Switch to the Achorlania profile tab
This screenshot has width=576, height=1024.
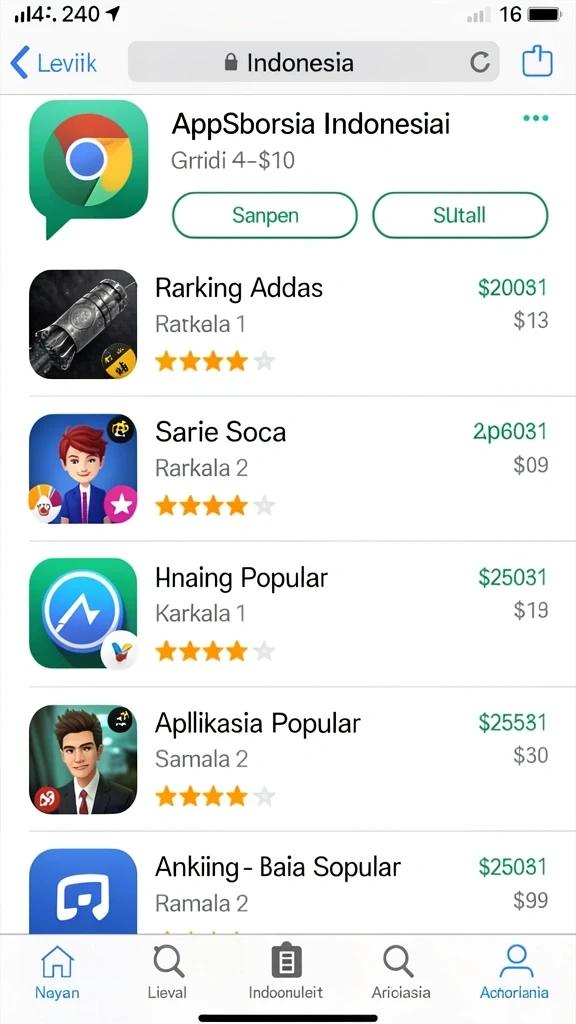click(x=515, y=973)
